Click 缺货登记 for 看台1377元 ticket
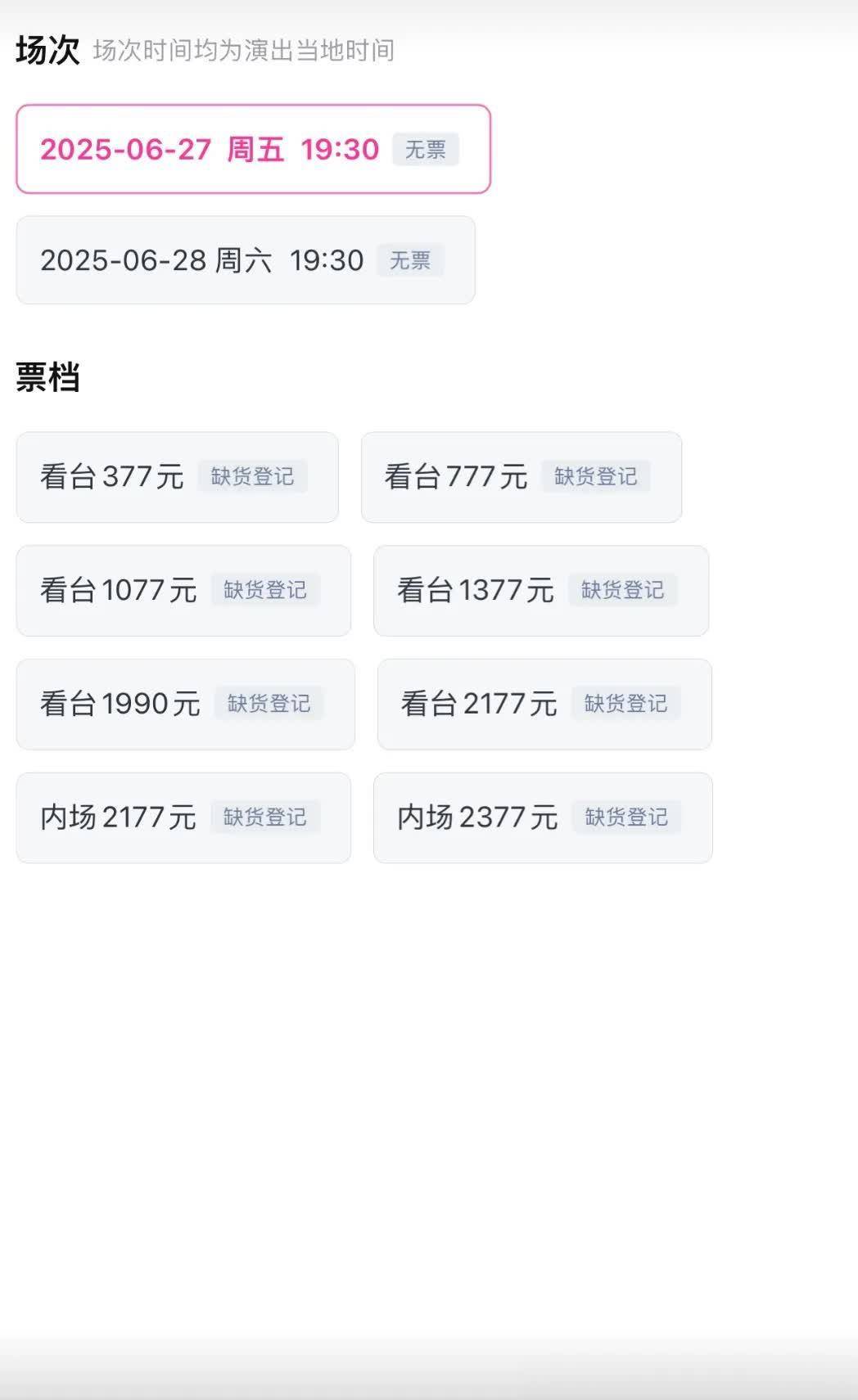 coord(623,589)
